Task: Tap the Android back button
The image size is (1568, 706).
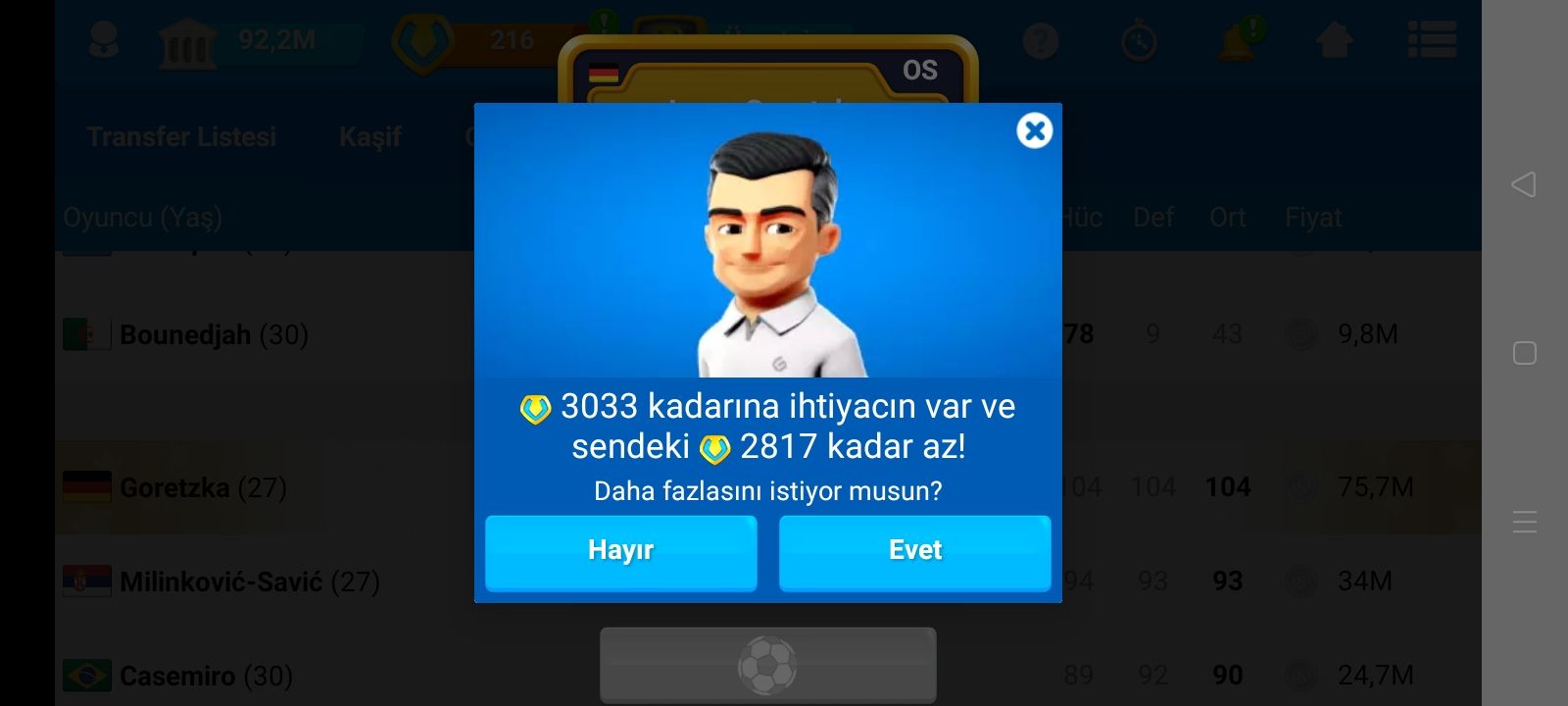Action: coord(1524,184)
